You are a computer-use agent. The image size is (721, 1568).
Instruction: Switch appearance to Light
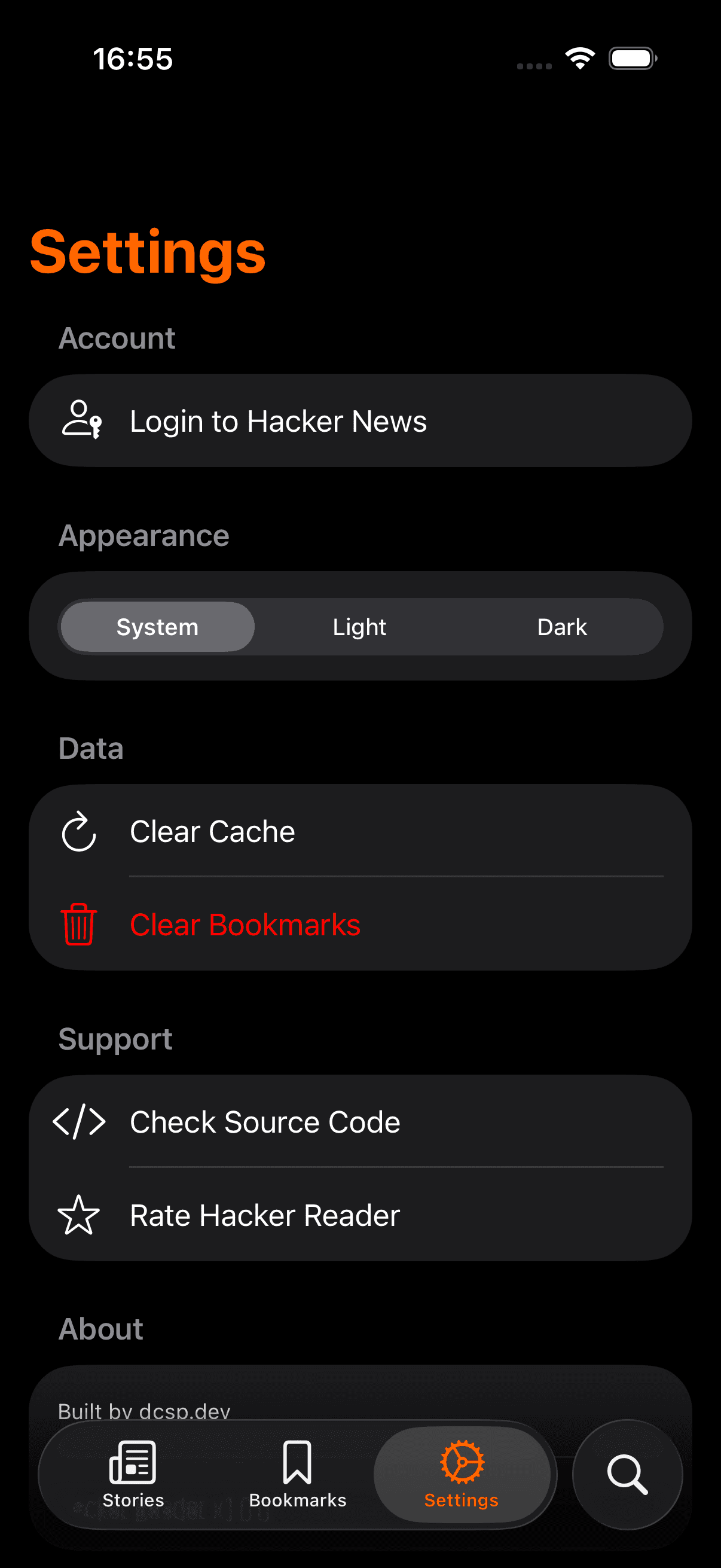click(x=359, y=627)
